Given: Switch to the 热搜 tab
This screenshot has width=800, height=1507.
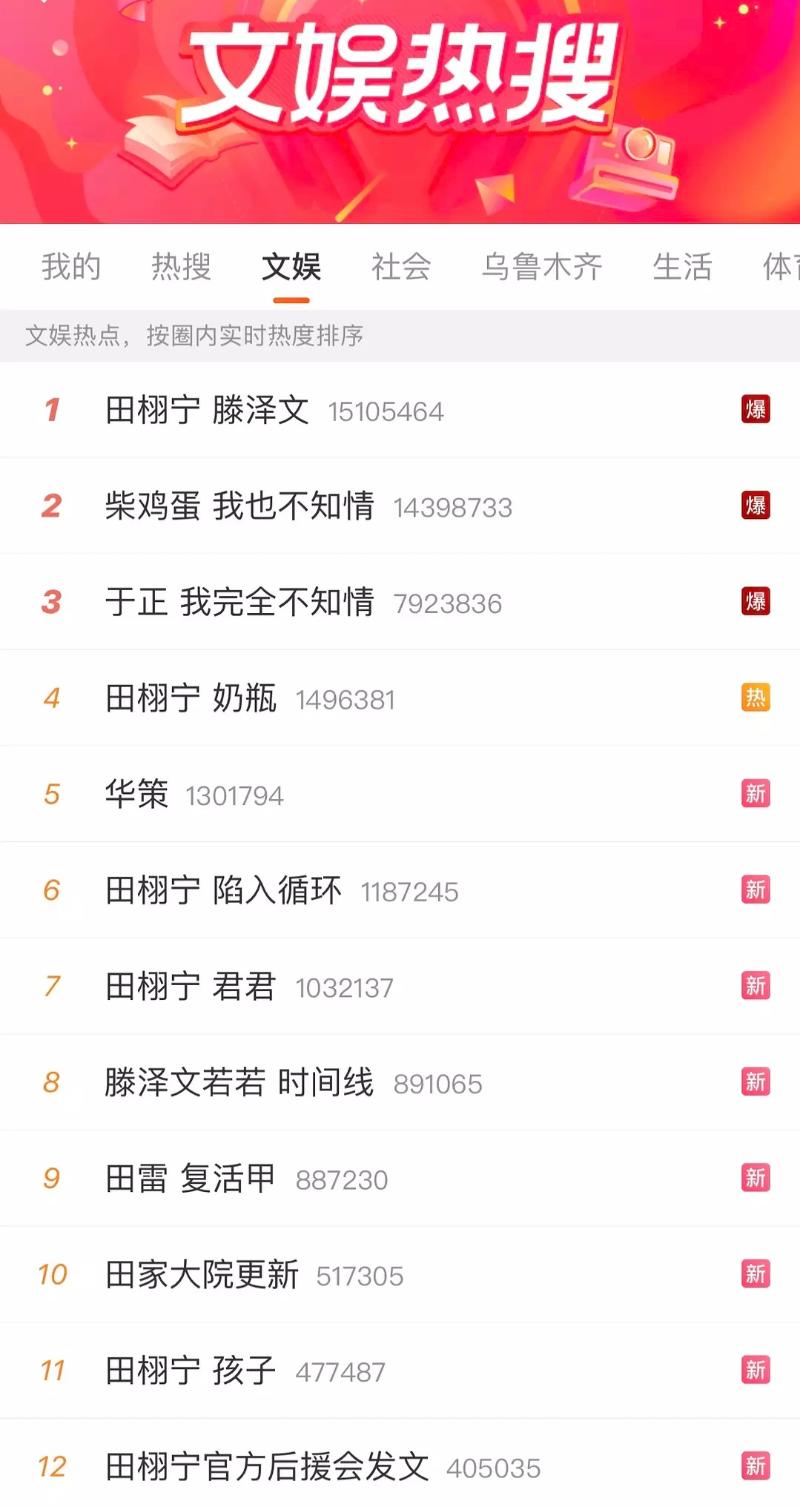Looking at the screenshot, I should pos(181,267).
